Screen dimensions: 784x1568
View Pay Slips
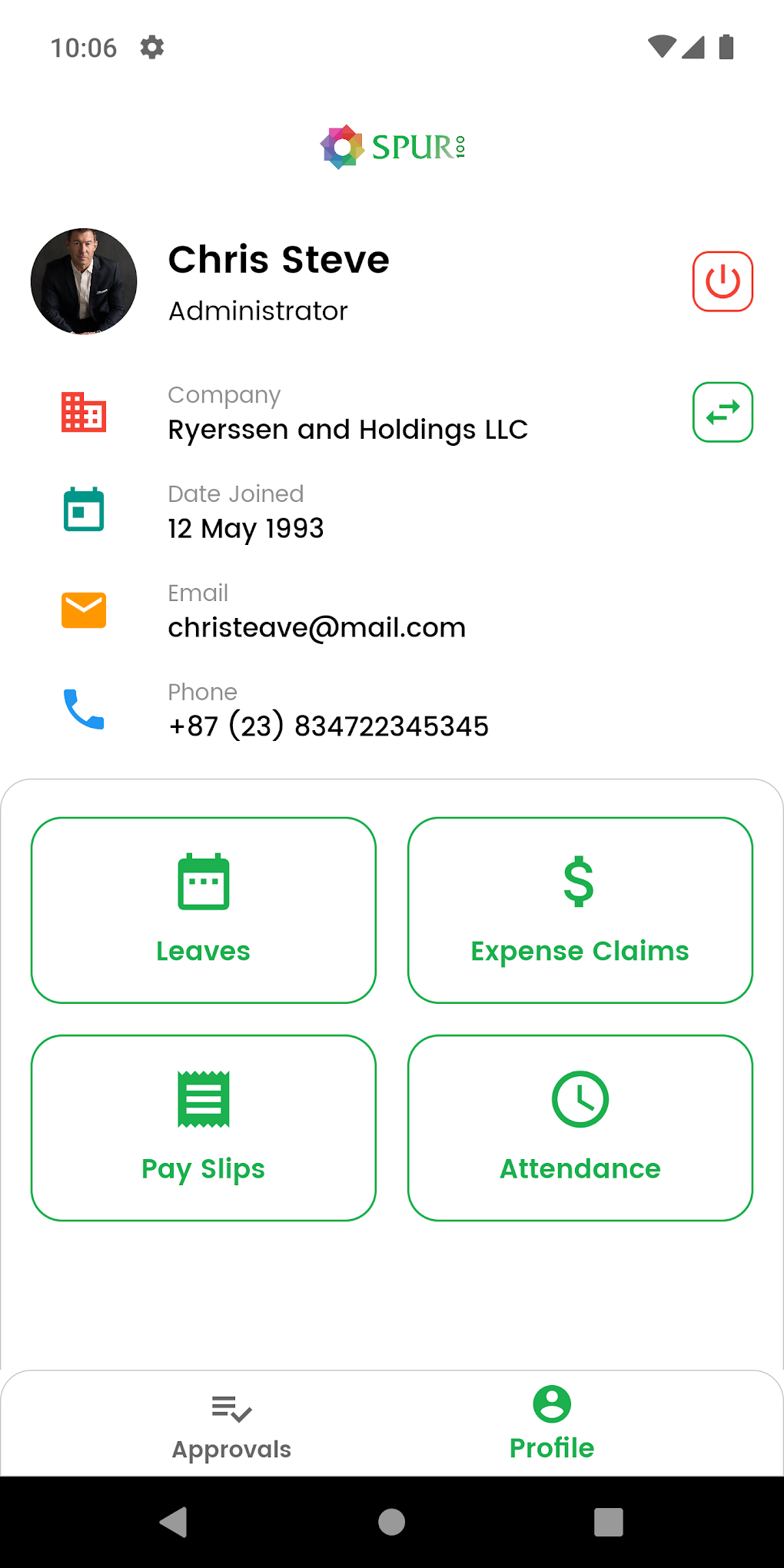point(204,1128)
